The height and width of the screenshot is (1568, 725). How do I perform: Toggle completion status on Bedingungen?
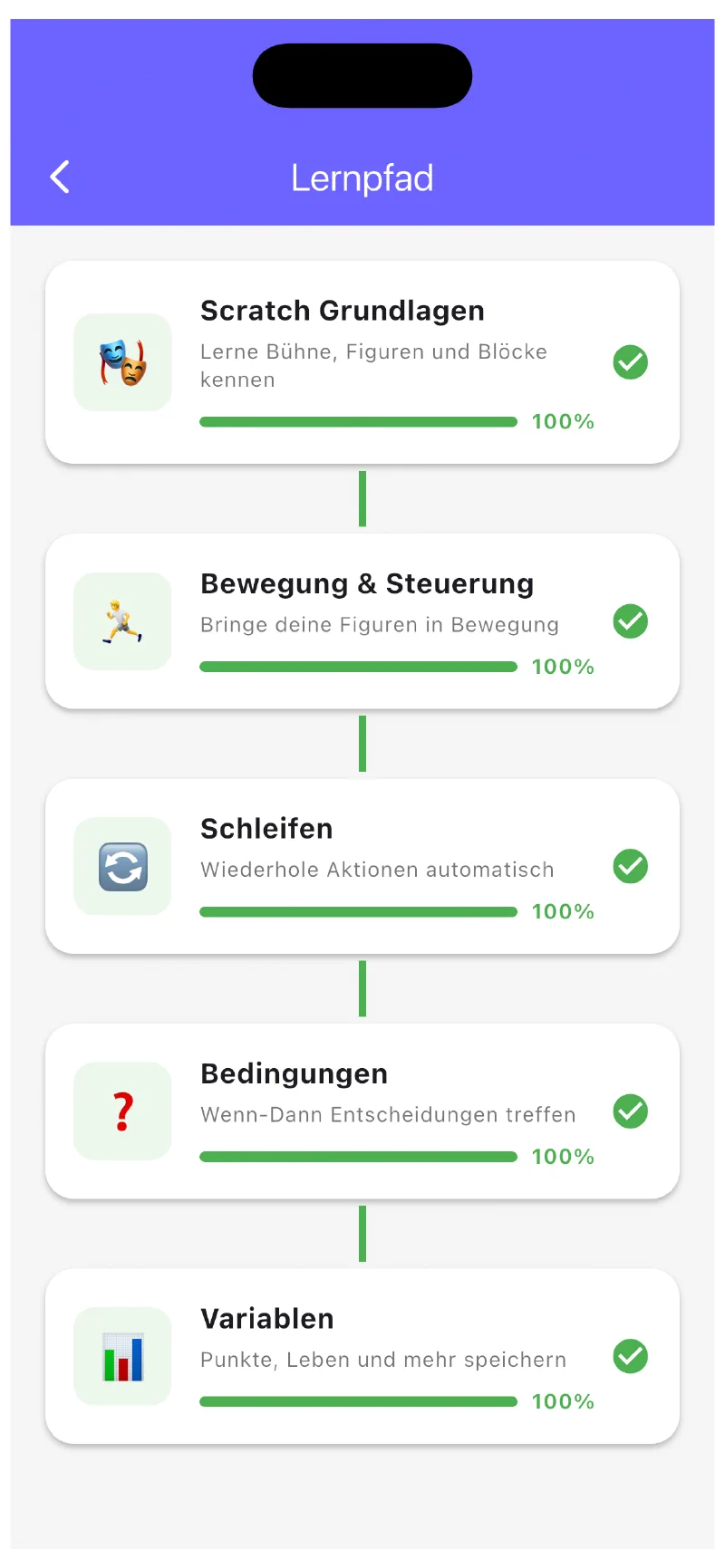(630, 1111)
